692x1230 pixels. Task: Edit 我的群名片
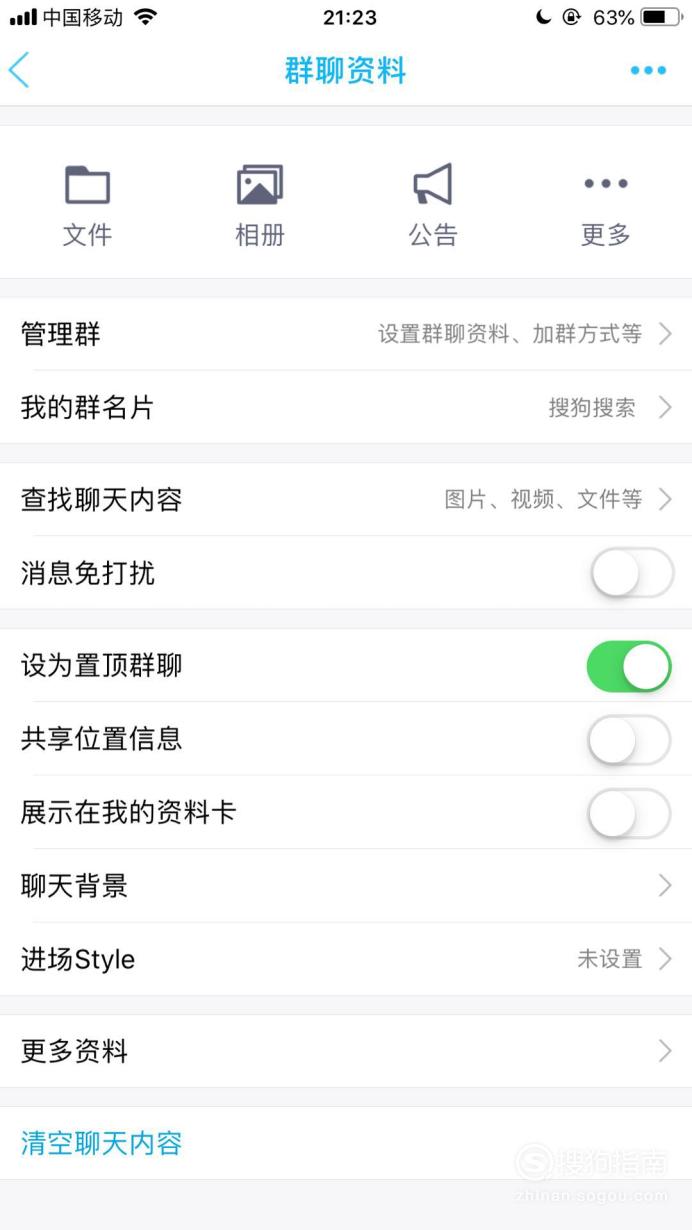[346, 408]
